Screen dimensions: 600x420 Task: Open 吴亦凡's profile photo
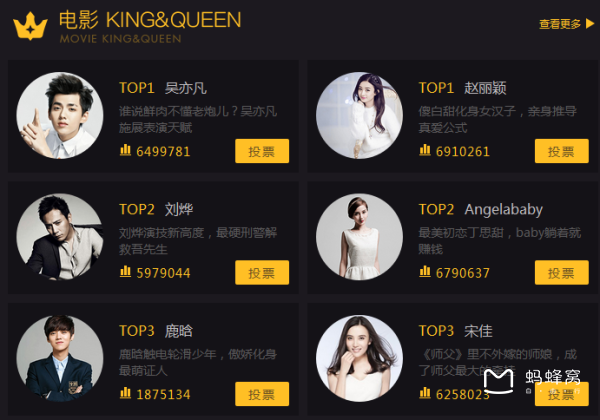(61, 115)
